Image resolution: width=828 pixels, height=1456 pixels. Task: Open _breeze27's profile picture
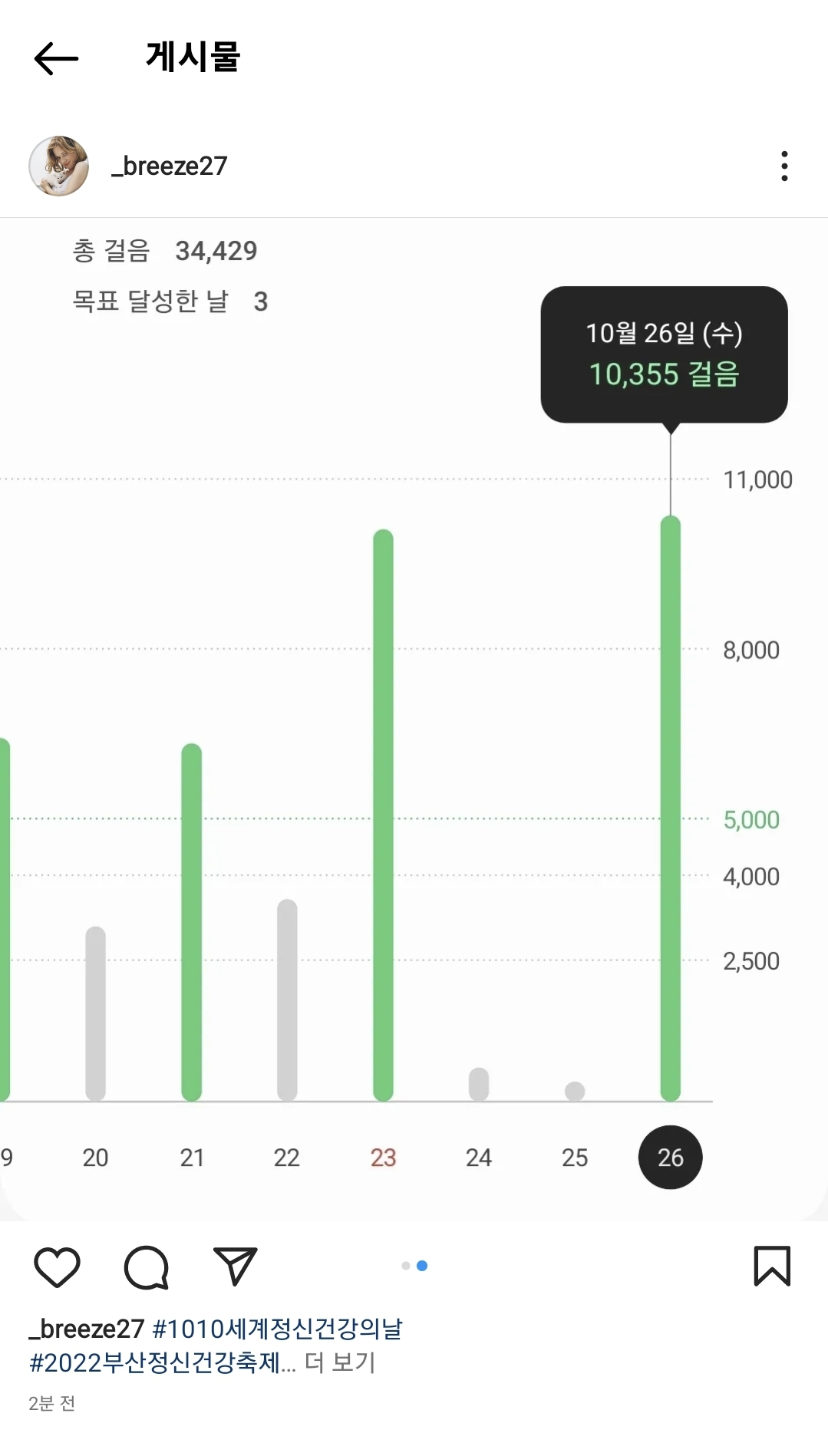(58, 166)
